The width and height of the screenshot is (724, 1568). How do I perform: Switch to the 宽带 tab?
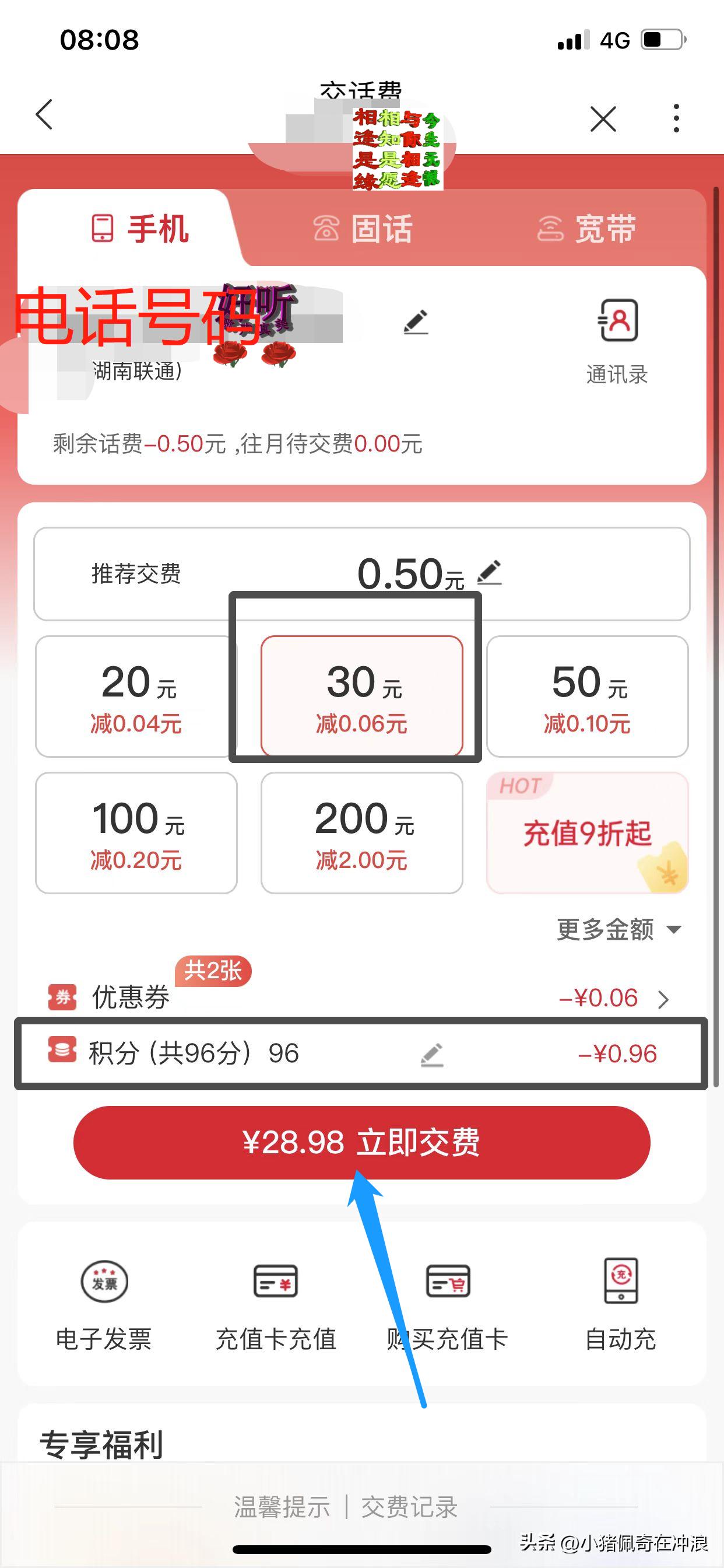click(x=588, y=229)
